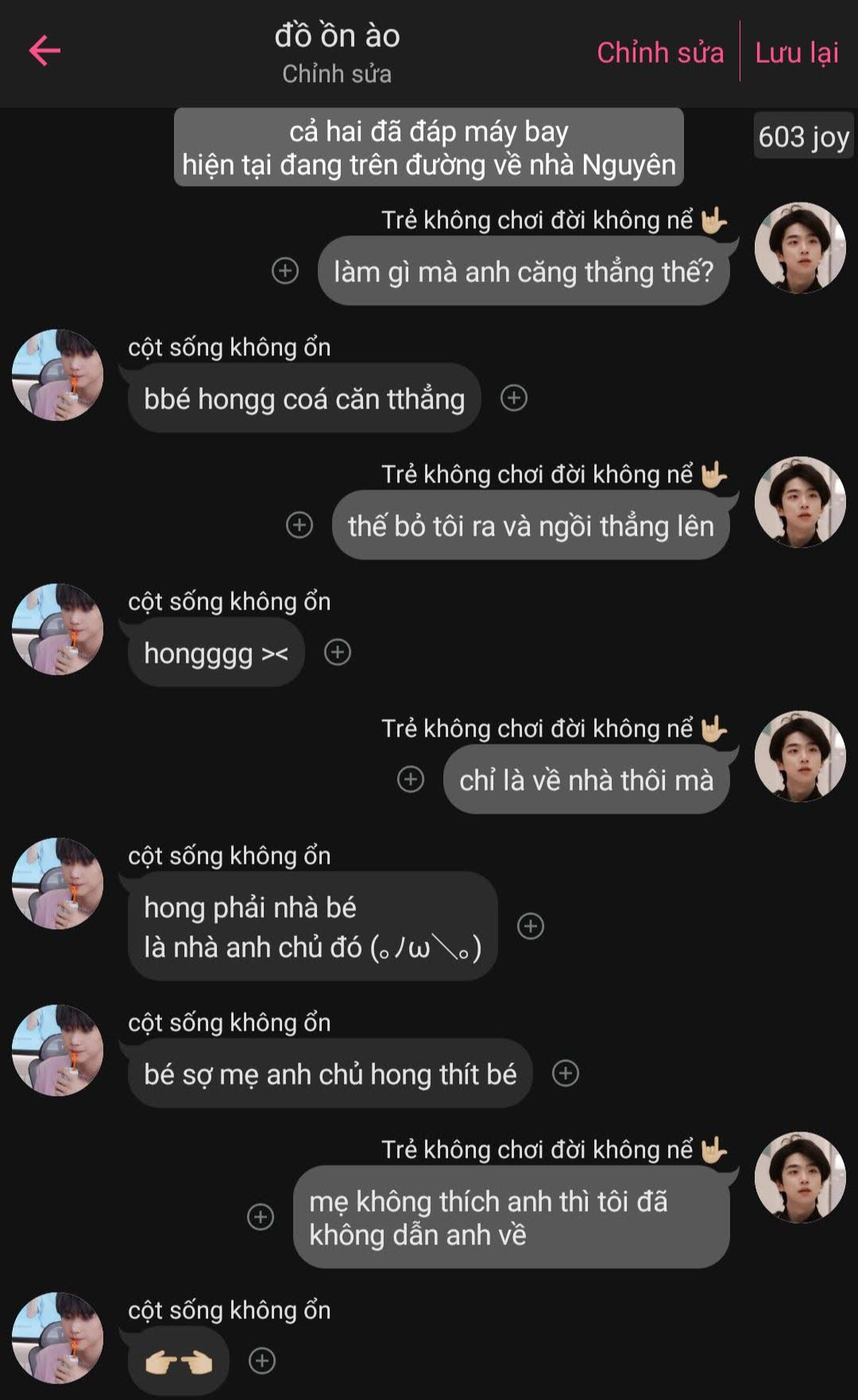Tap the plus beside "hong phải nhà bé" message
The width and height of the screenshot is (858, 1400).
pyautogui.click(x=531, y=926)
